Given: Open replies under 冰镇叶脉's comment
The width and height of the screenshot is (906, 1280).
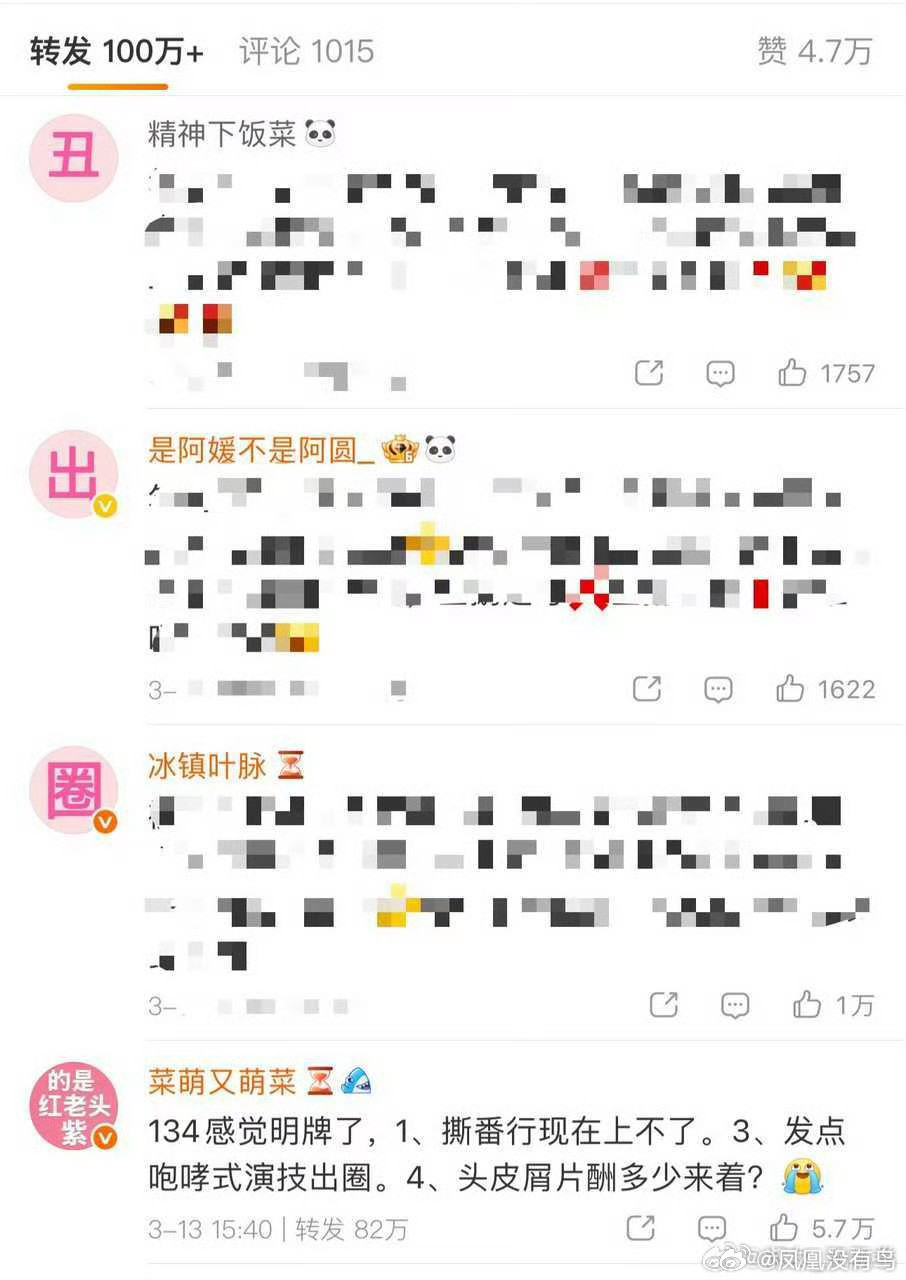Looking at the screenshot, I should click(x=735, y=1005).
